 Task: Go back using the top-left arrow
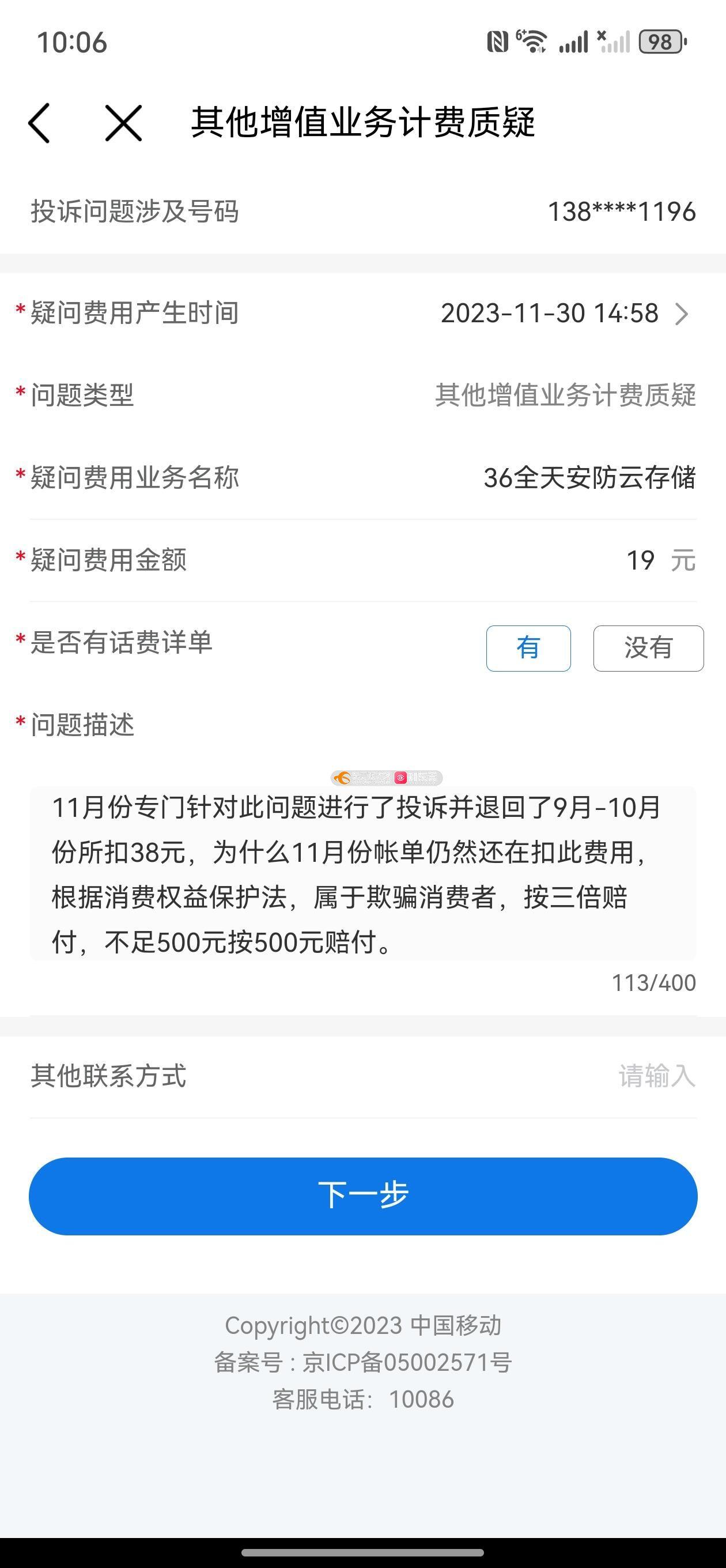40,123
